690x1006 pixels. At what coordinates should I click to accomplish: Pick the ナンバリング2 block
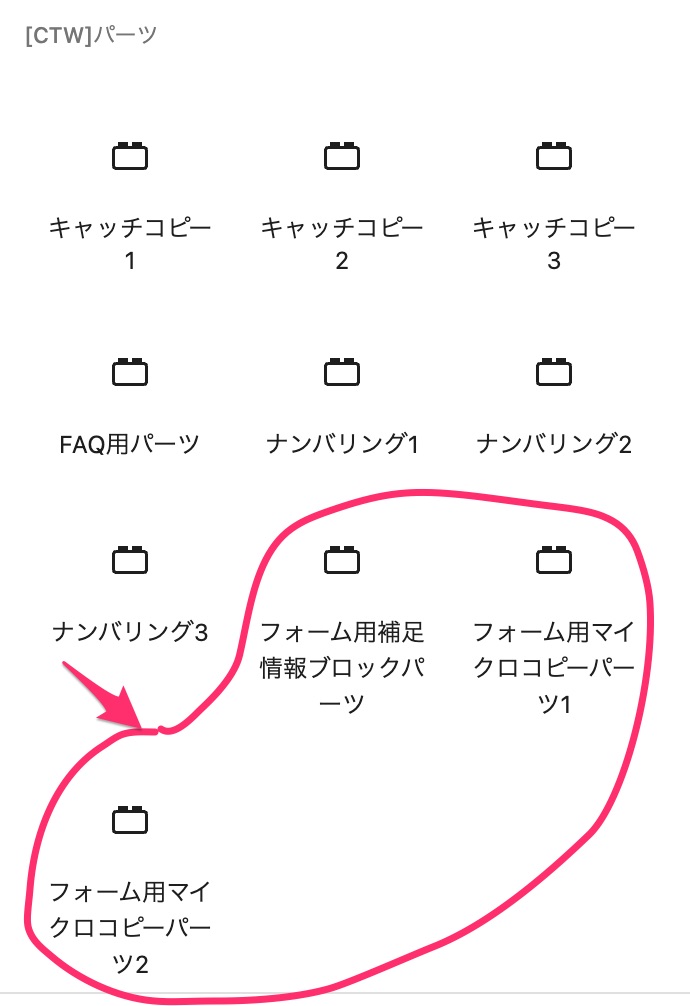554,400
